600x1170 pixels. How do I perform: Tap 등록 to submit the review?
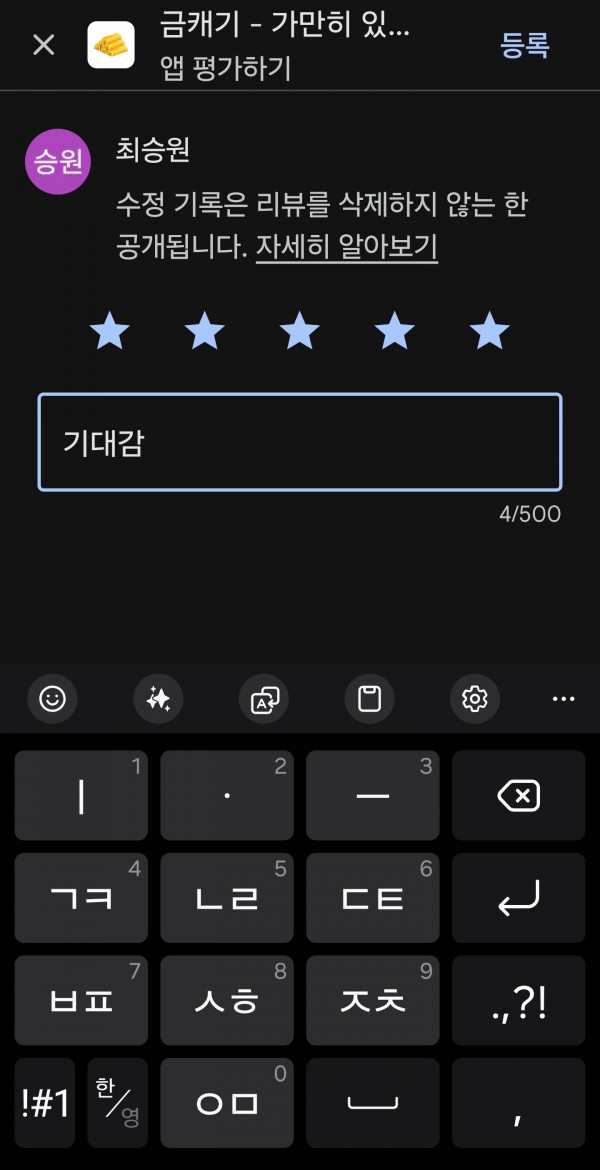[525, 46]
